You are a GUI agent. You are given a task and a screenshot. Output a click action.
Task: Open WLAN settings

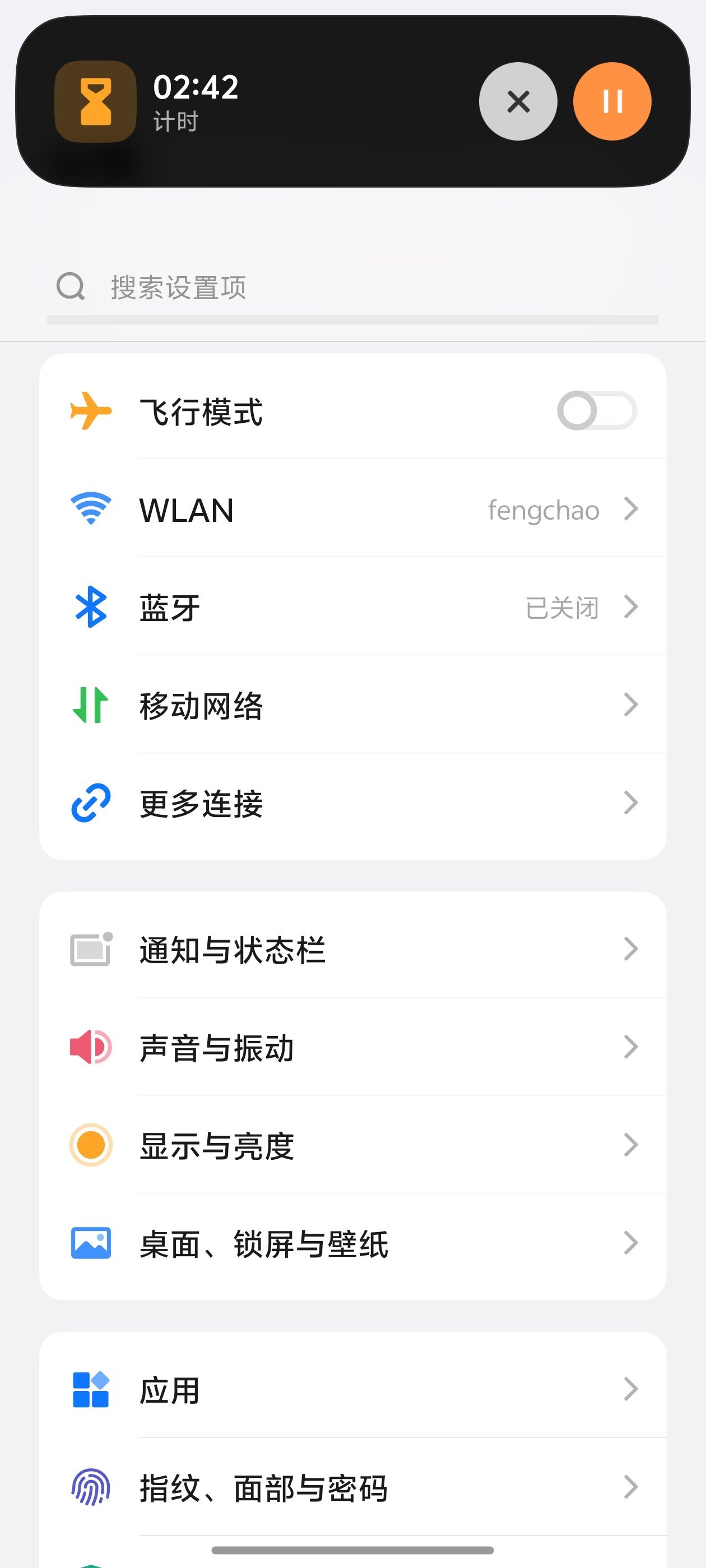coord(354,510)
